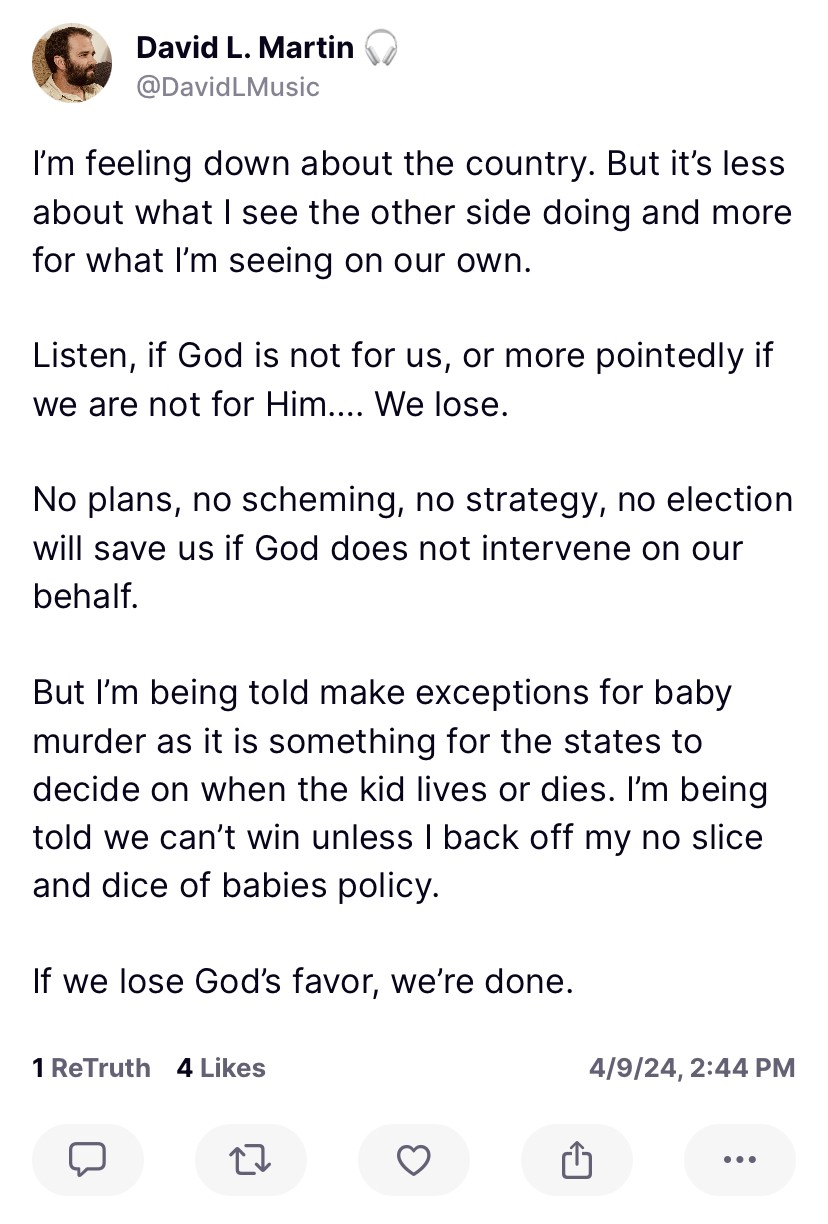This screenshot has width=828, height=1224.
Task: Like the post with the heart icon
Action: pyautogui.click(x=413, y=1160)
